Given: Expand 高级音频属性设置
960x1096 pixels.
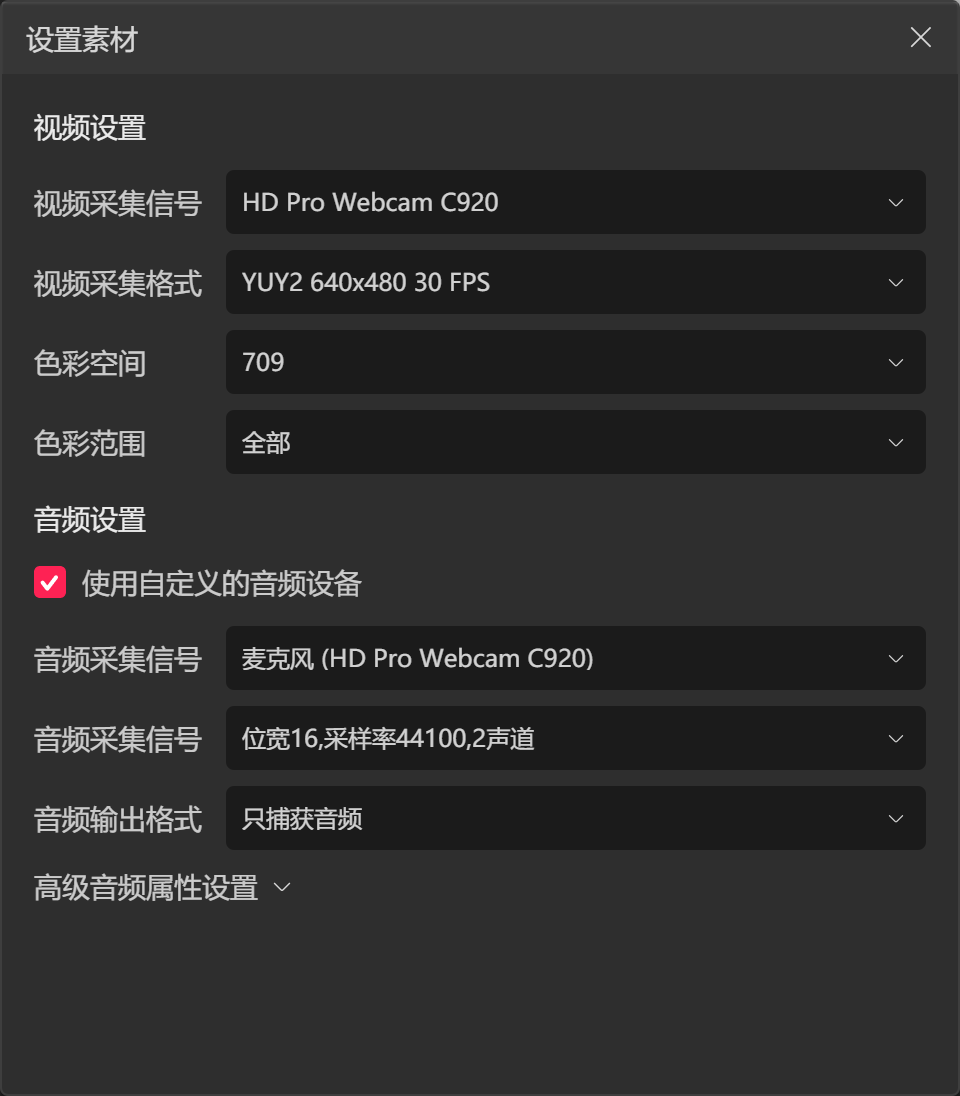Looking at the screenshot, I should click(x=162, y=887).
